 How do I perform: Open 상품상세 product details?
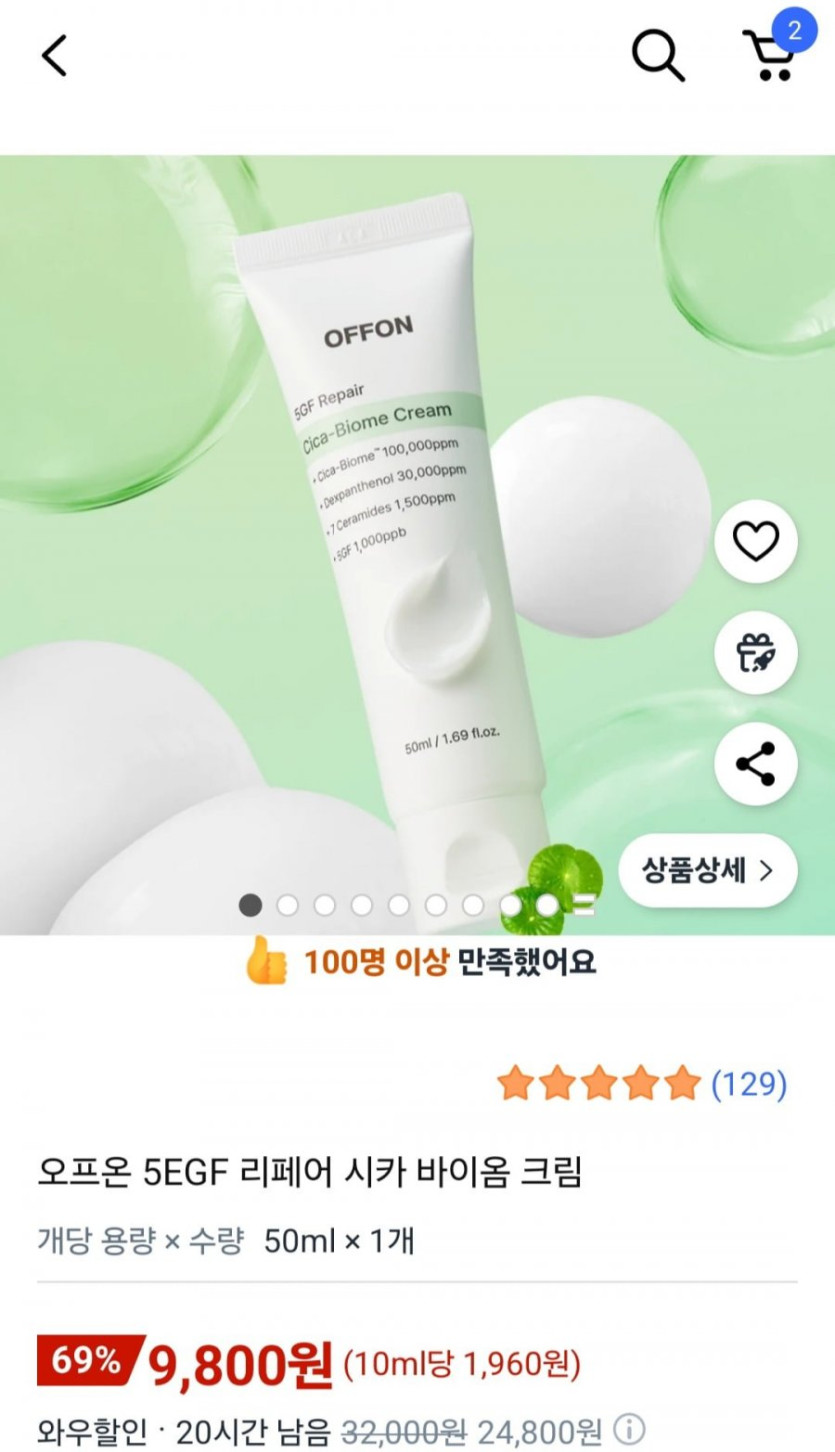pyautogui.click(x=707, y=870)
